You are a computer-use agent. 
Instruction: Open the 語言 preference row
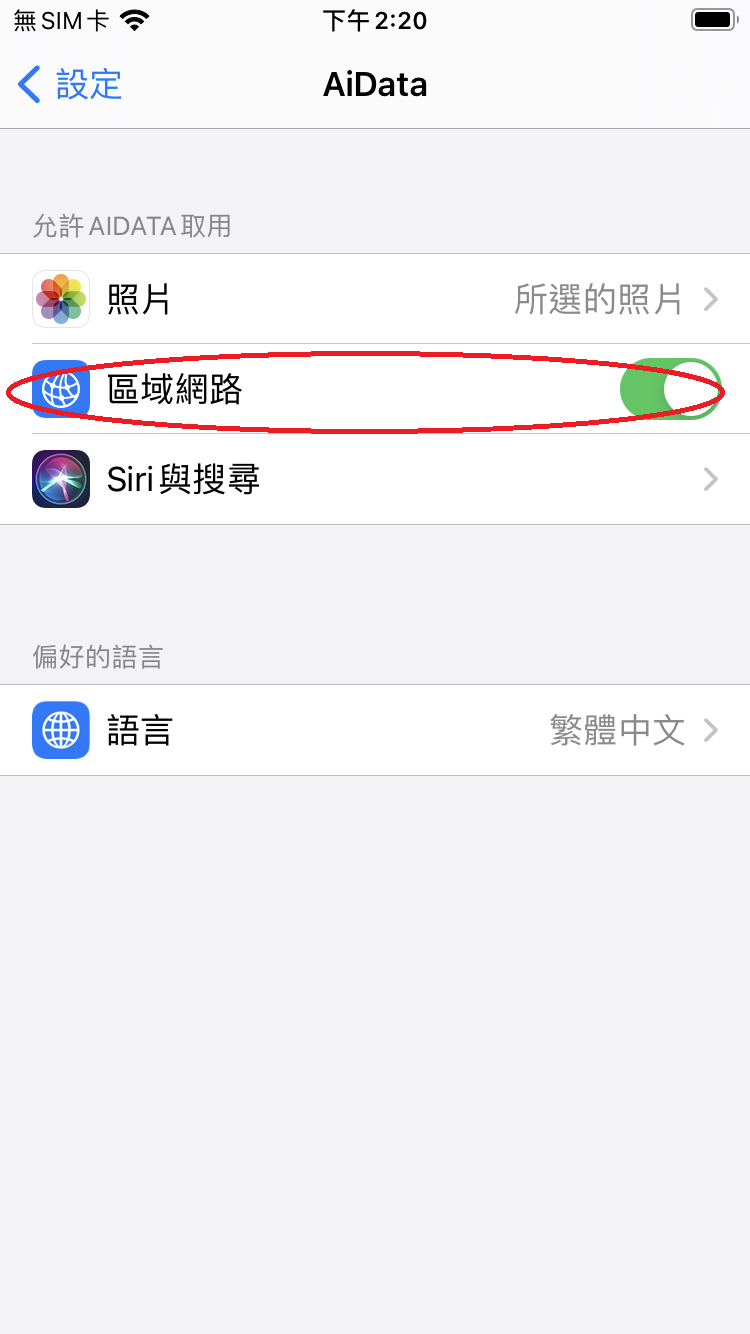(375, 730)
